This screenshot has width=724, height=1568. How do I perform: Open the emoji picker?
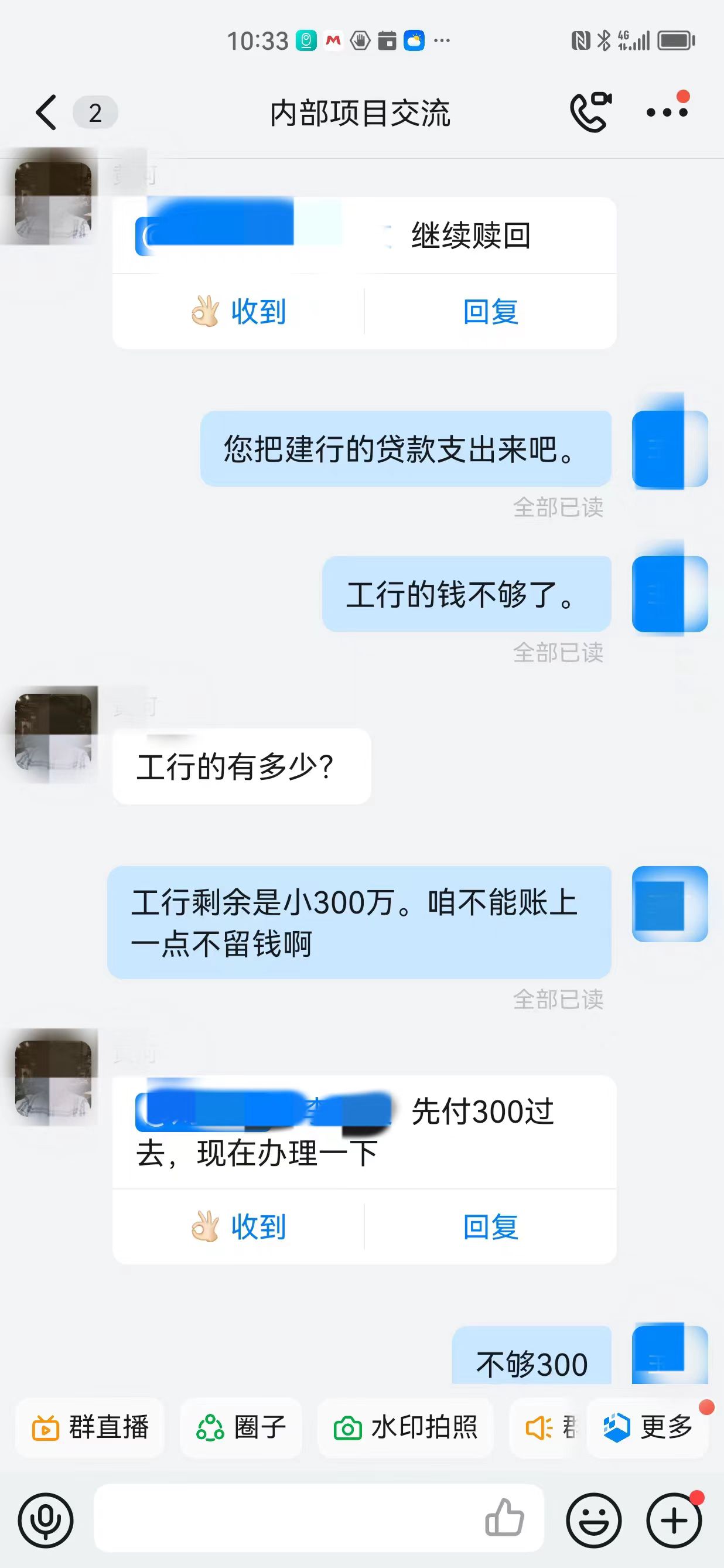[x=594, y=1521]
